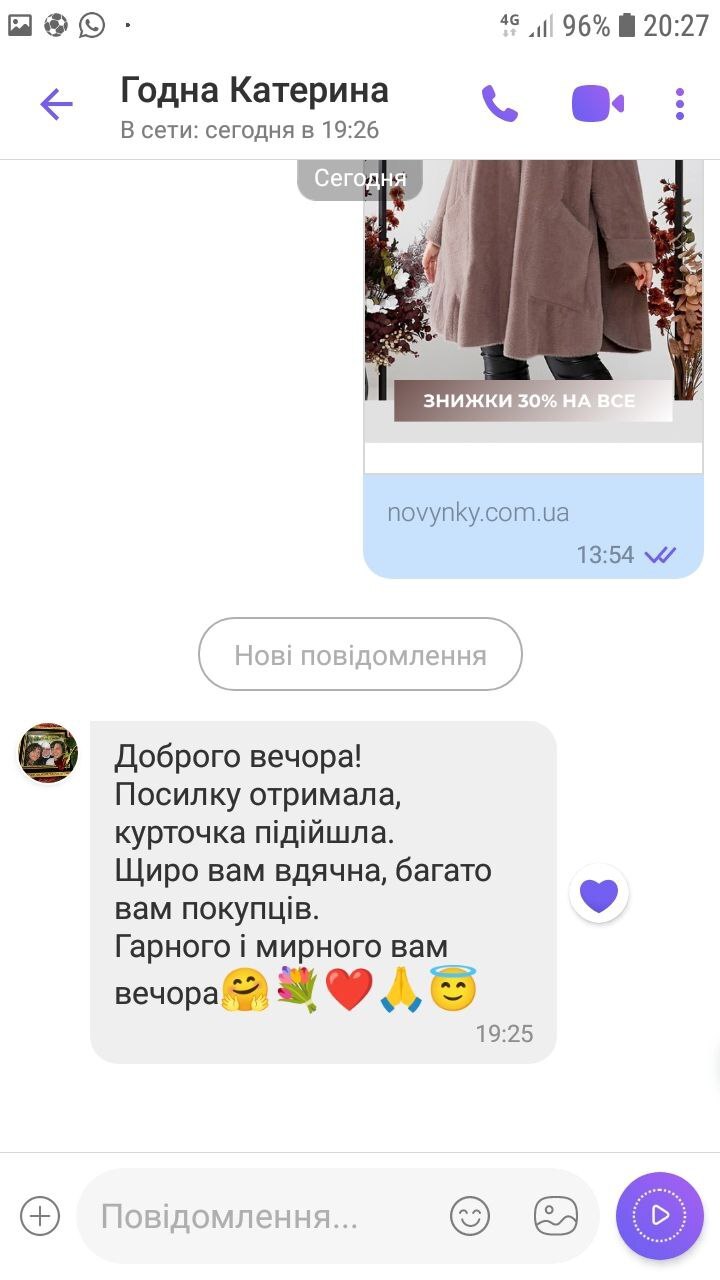Open the three-dot overflow menu
Image resolution: width=720 pixels, height=1280 pixels.
click(x=680, y=104)
